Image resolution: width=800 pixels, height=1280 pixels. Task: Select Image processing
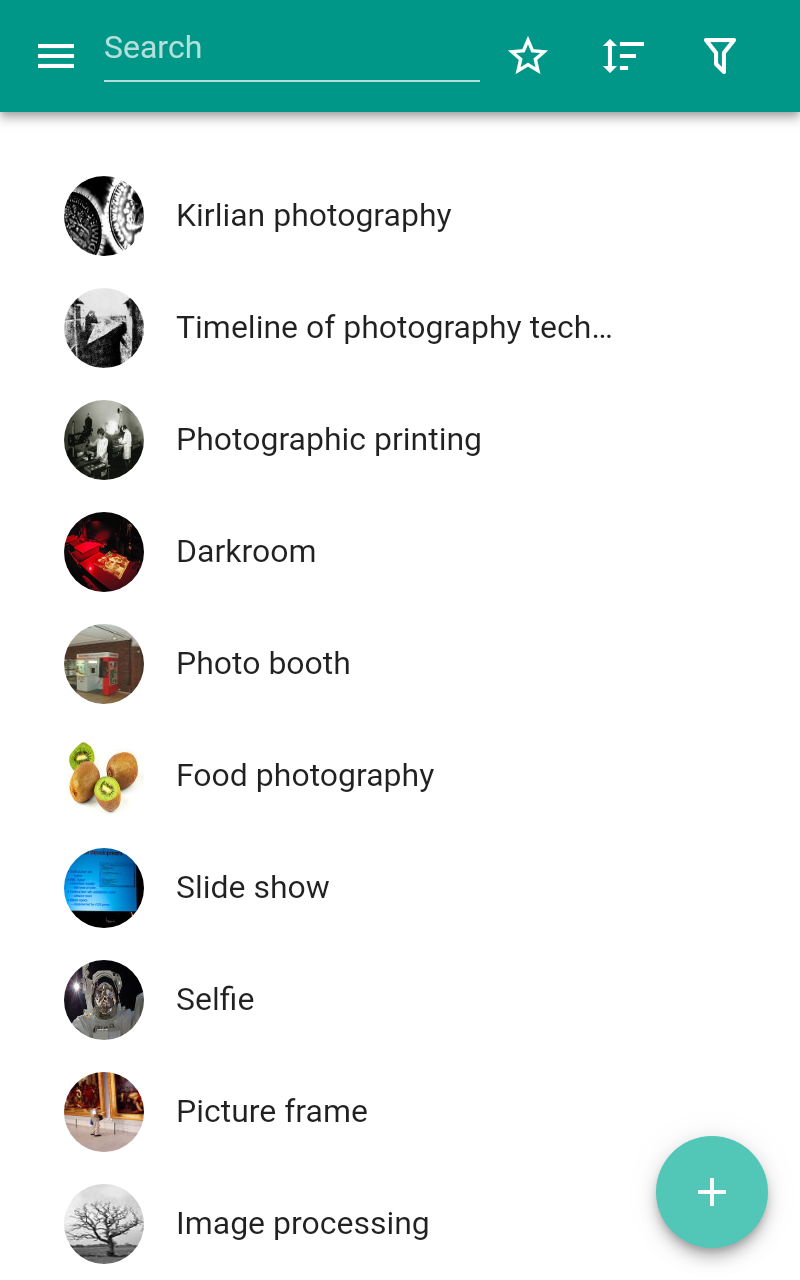pyautogui.click(x=302, y=1224)
